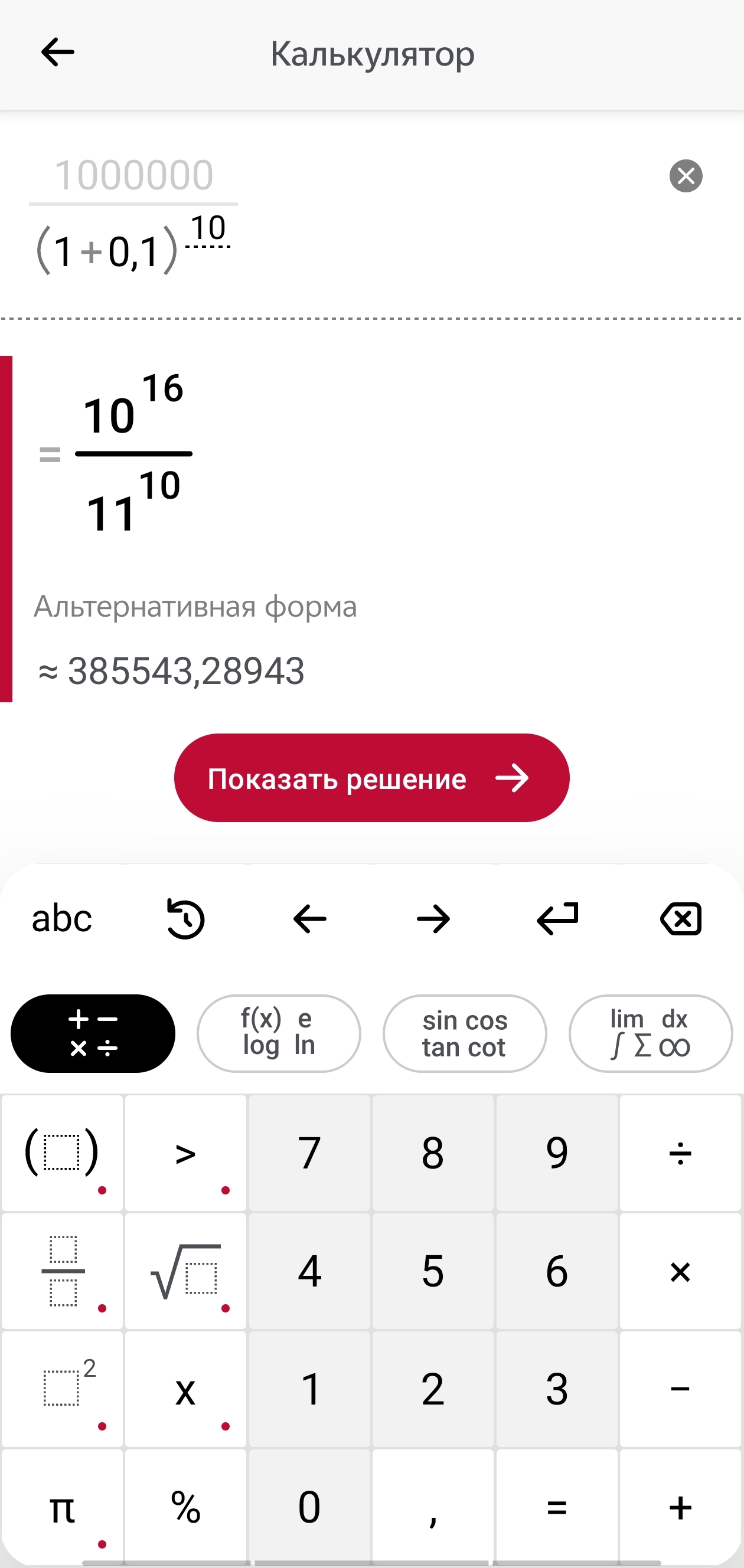744x1568 pixels.
Task: Insert a fraction template
Action: coord(62,1271)
